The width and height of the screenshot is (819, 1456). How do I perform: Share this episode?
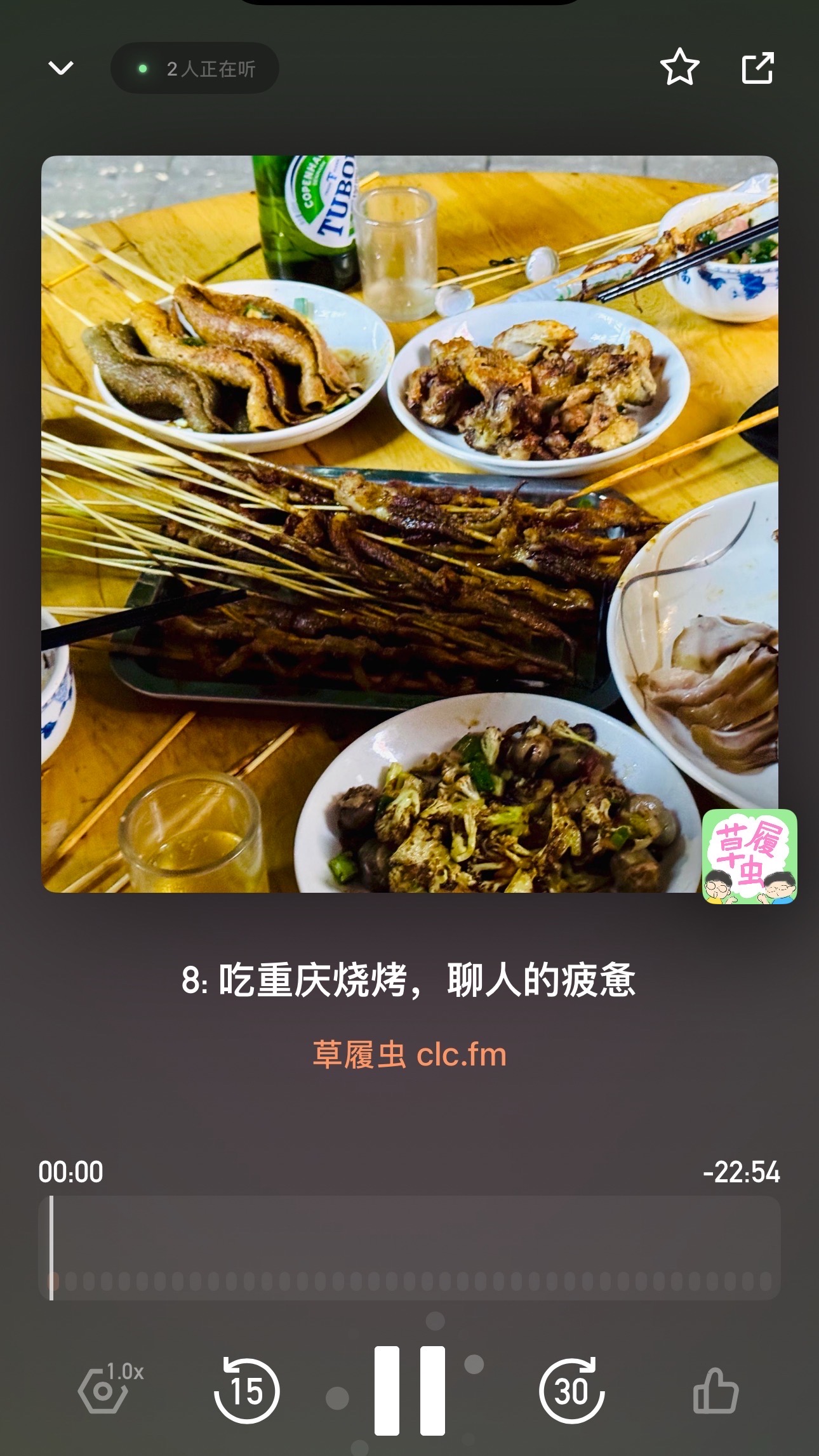point(758,67)
